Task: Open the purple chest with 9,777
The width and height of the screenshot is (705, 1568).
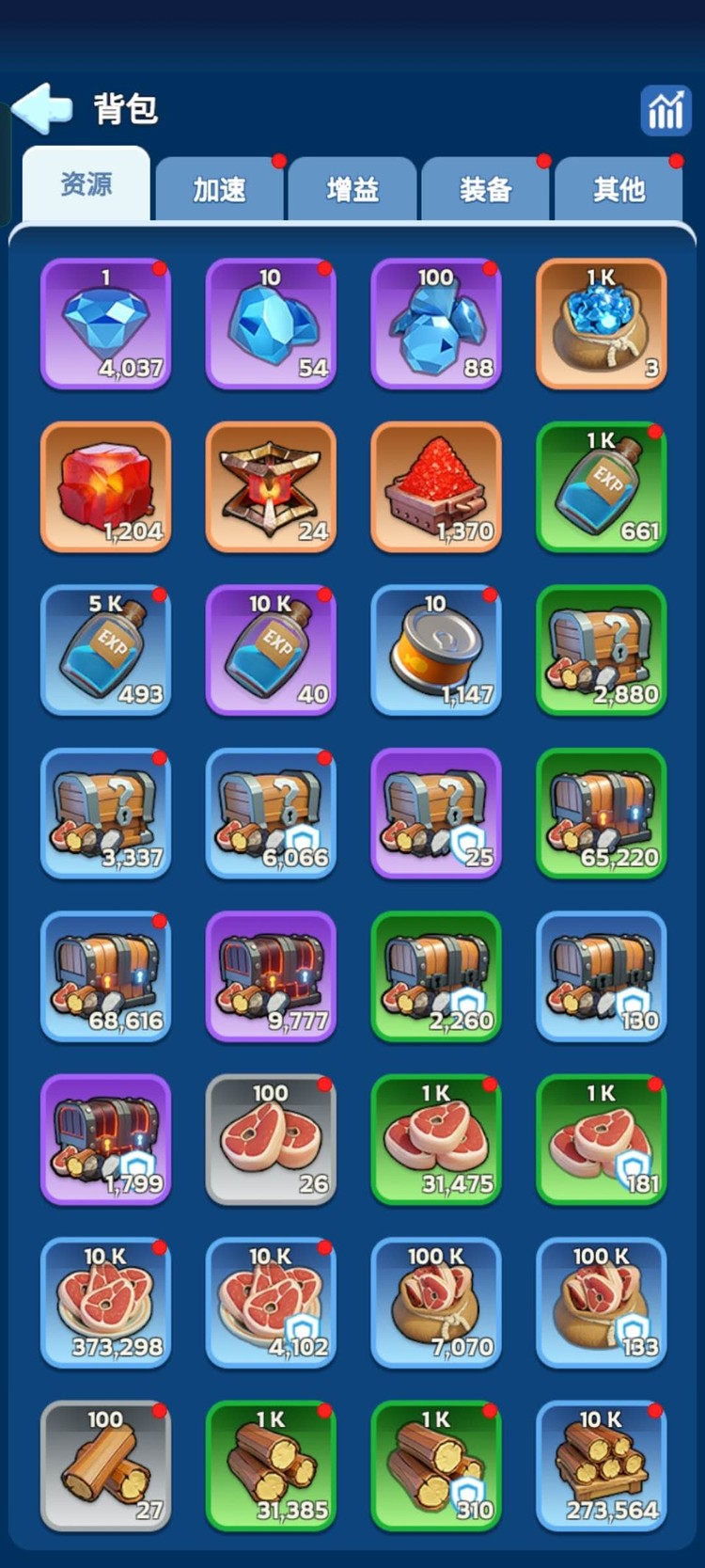Action: point(272,976)
